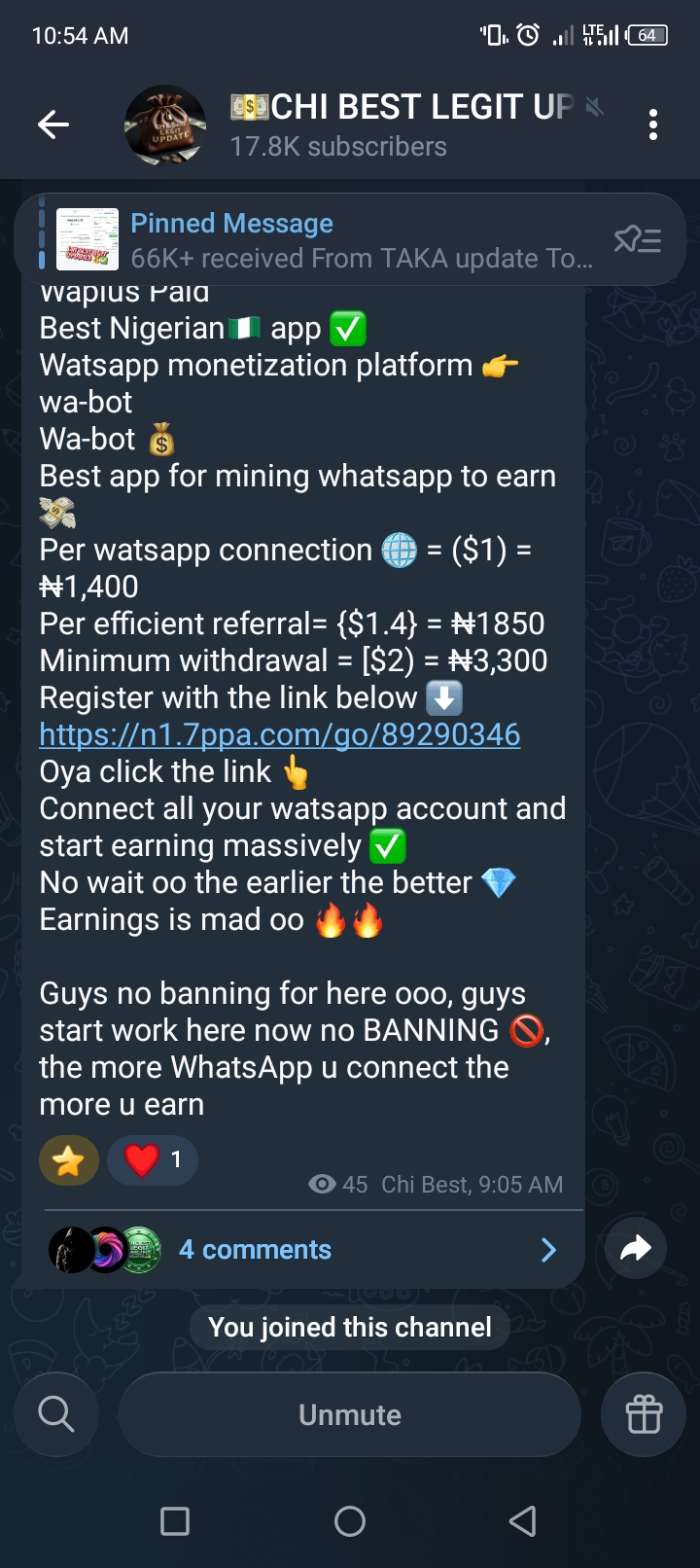Screen dimensions: 700x1568
Task: Unmute the channel
Action: [350, 1414]
